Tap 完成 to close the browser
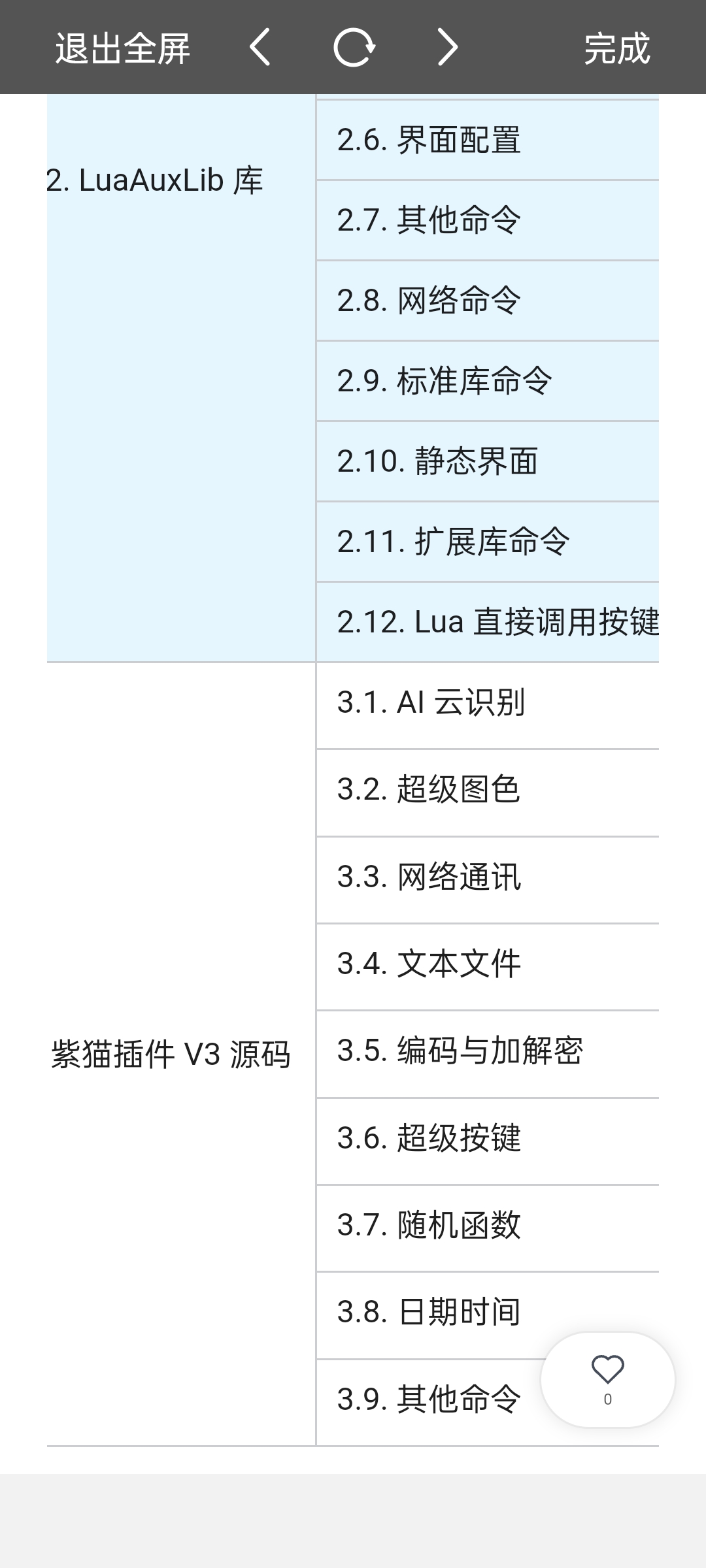 tap(616, 48)
